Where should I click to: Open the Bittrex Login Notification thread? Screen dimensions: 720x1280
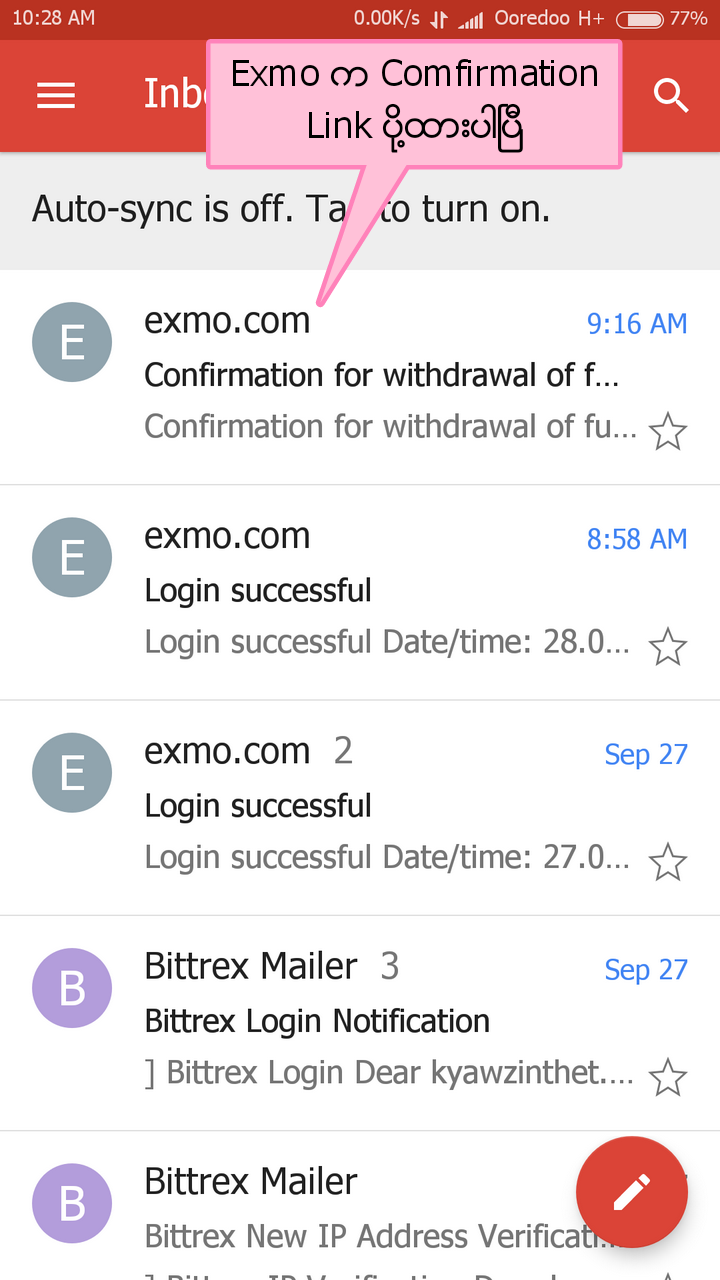click(x=360, y=1022)
